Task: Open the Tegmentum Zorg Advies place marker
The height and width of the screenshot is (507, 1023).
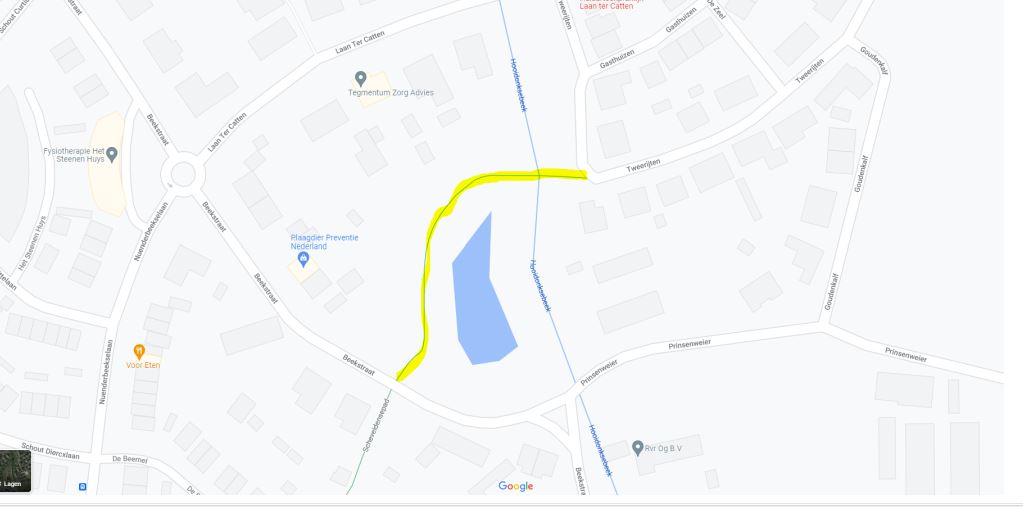Action: (361, 78)
